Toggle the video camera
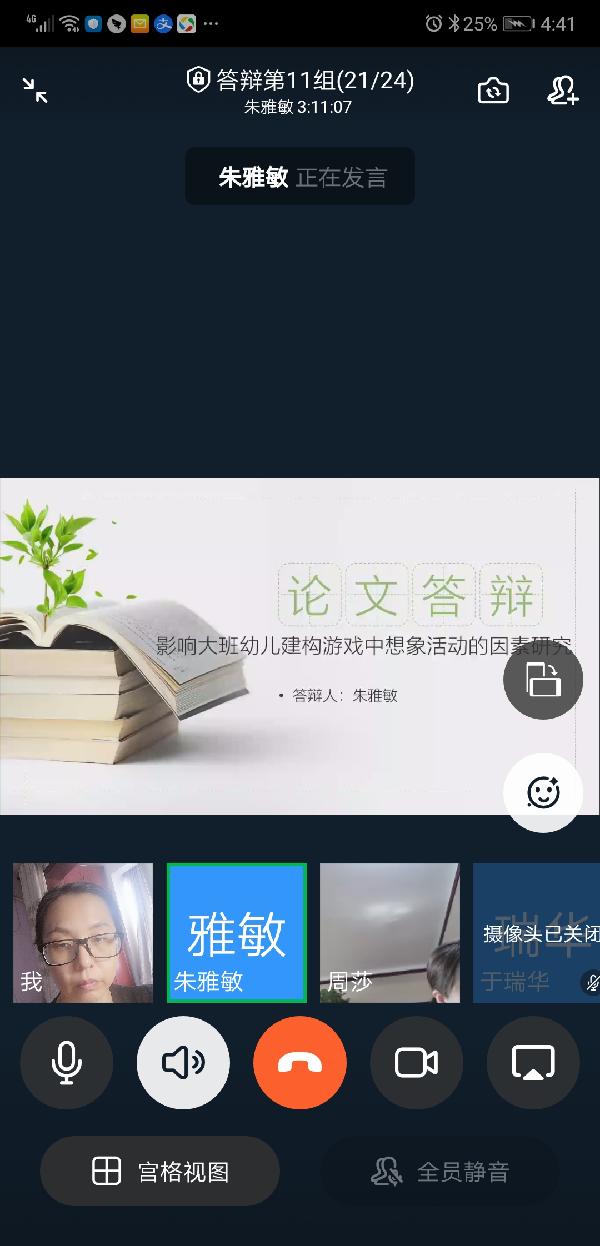 coord(416,1062)
